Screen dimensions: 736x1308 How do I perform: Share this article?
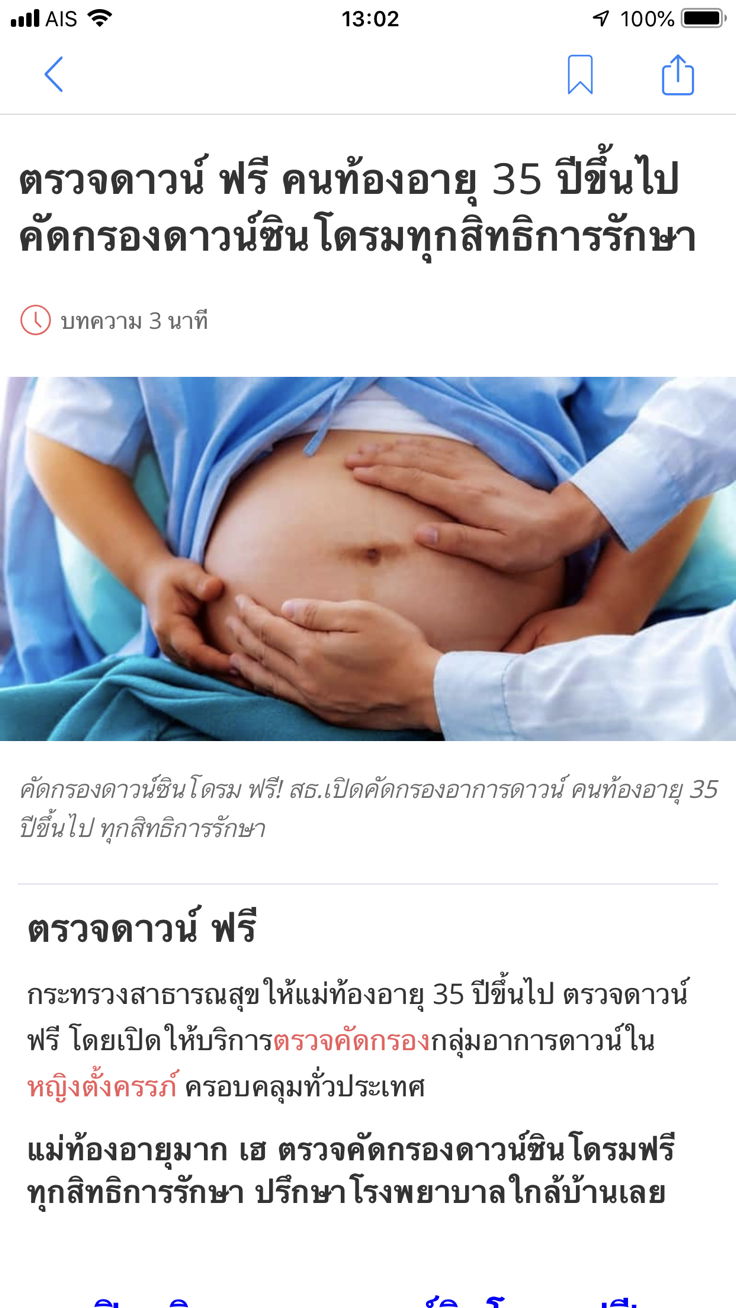(x=677, y=75)
